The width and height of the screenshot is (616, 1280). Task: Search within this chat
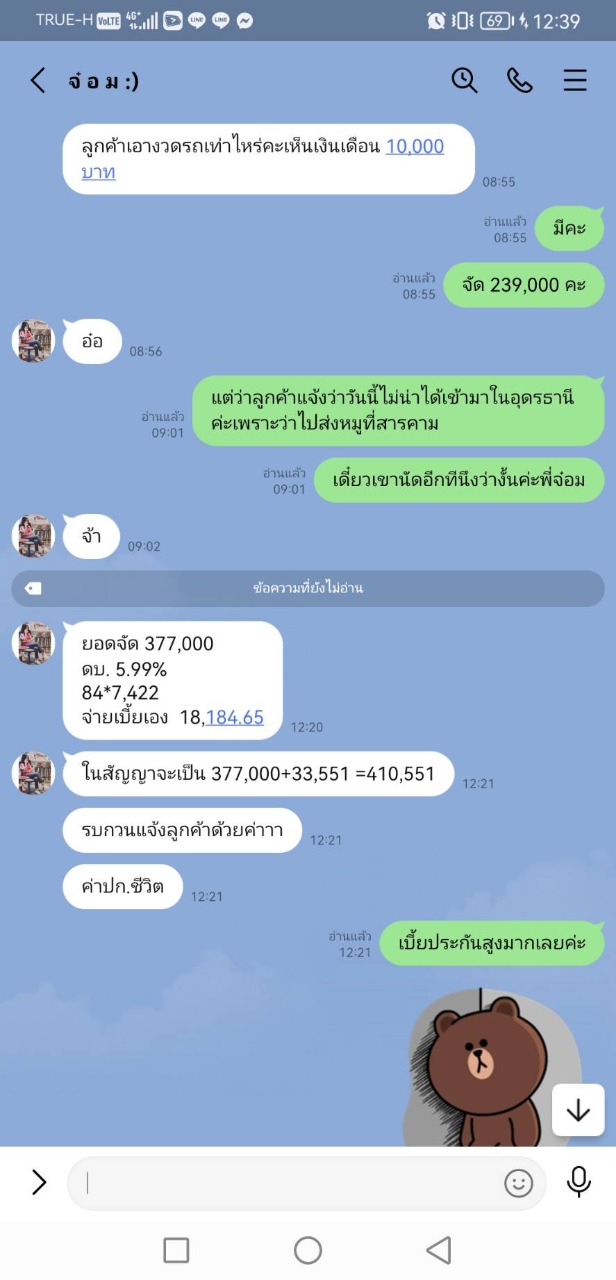pos(464,80)
